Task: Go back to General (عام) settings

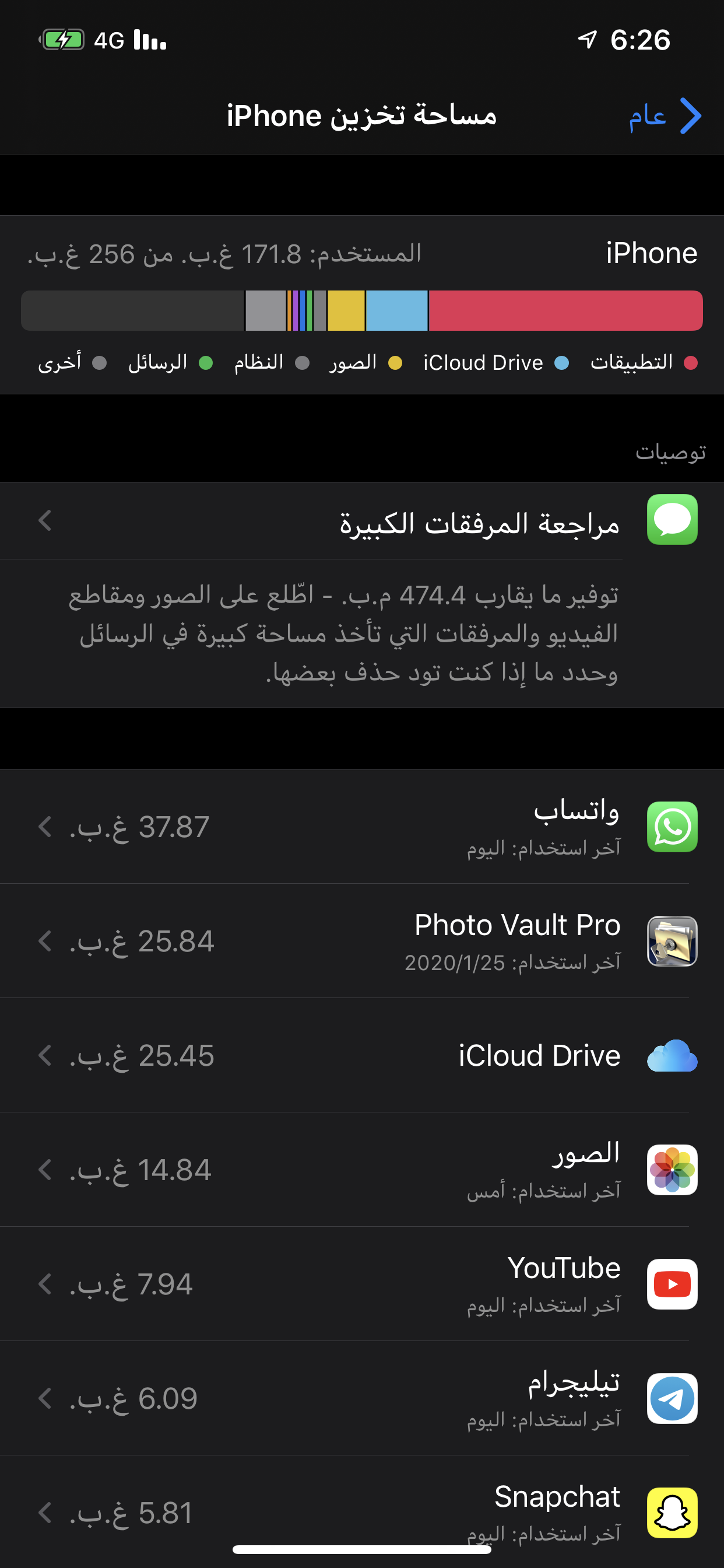Action: coord(665,116)
